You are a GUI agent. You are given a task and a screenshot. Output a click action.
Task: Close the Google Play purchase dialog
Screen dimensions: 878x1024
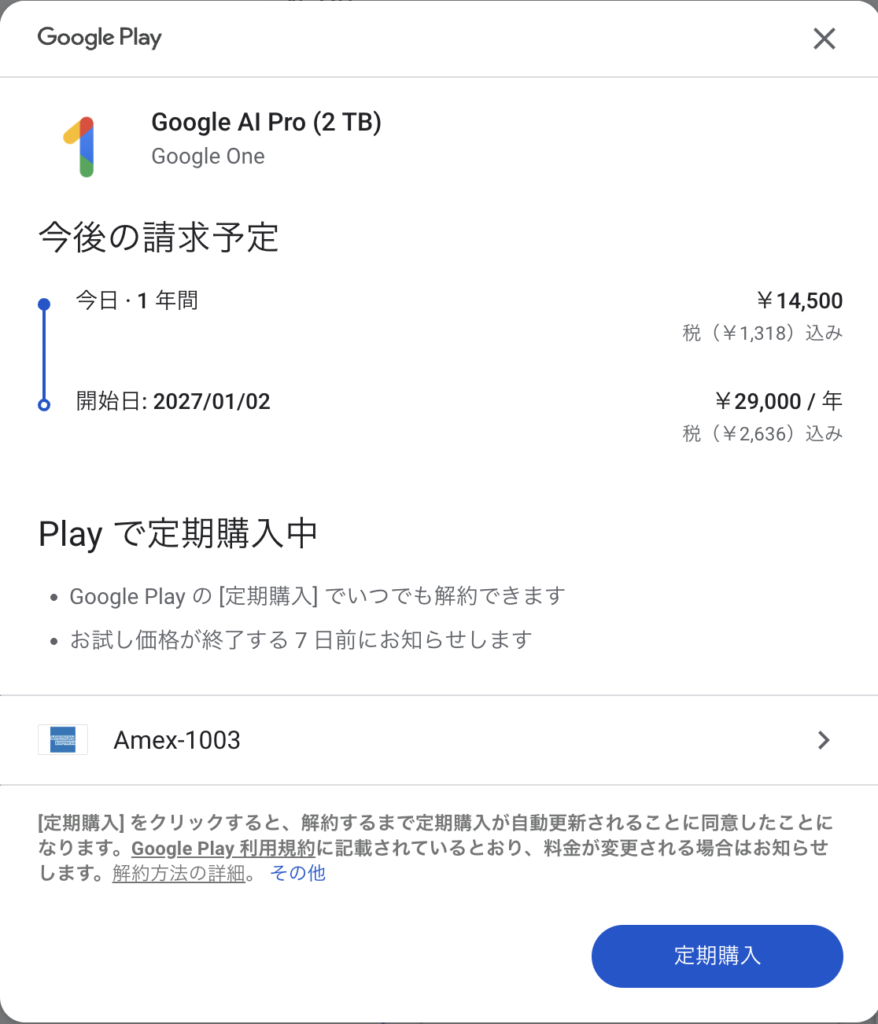pos(823,39)
